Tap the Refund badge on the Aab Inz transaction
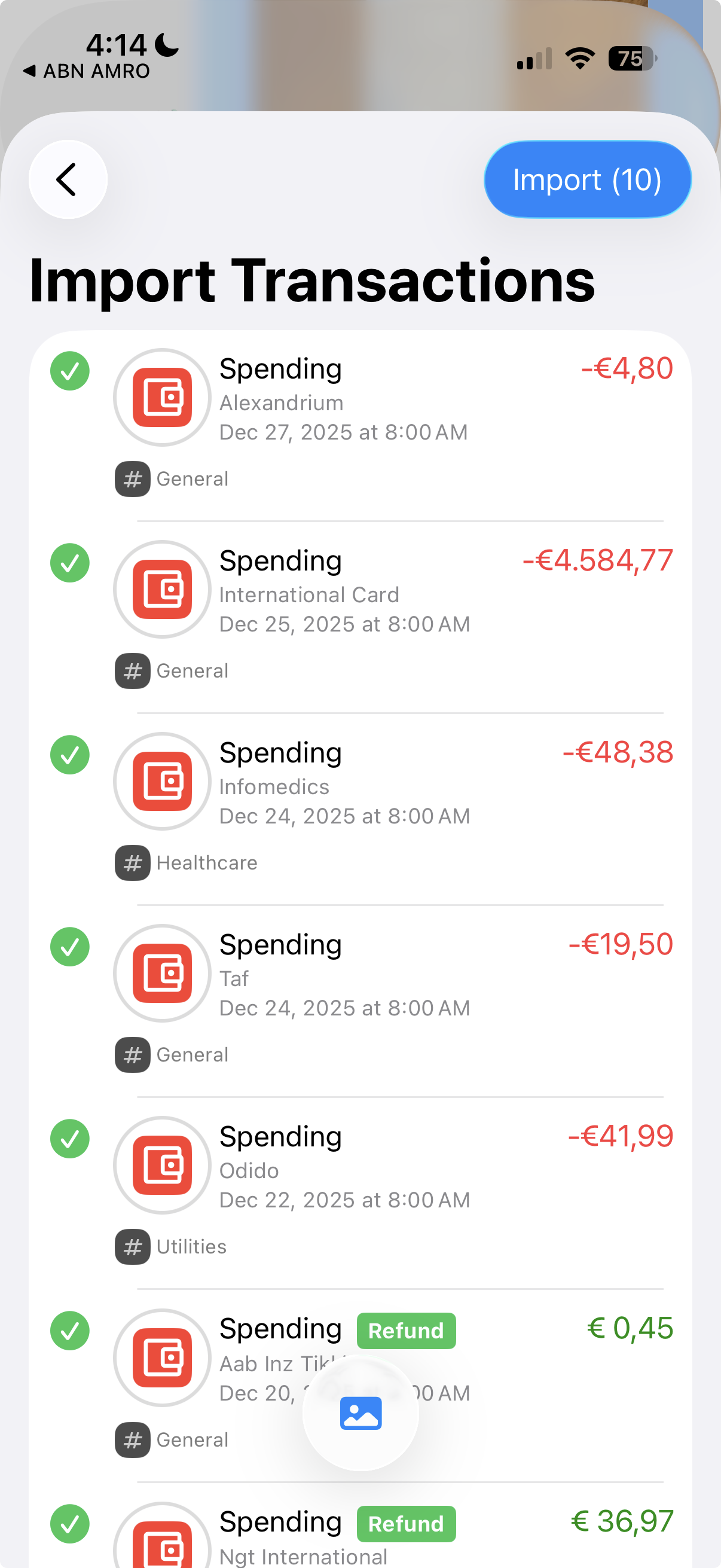Screen dimensions: 721x1568 click(405, 1330)
